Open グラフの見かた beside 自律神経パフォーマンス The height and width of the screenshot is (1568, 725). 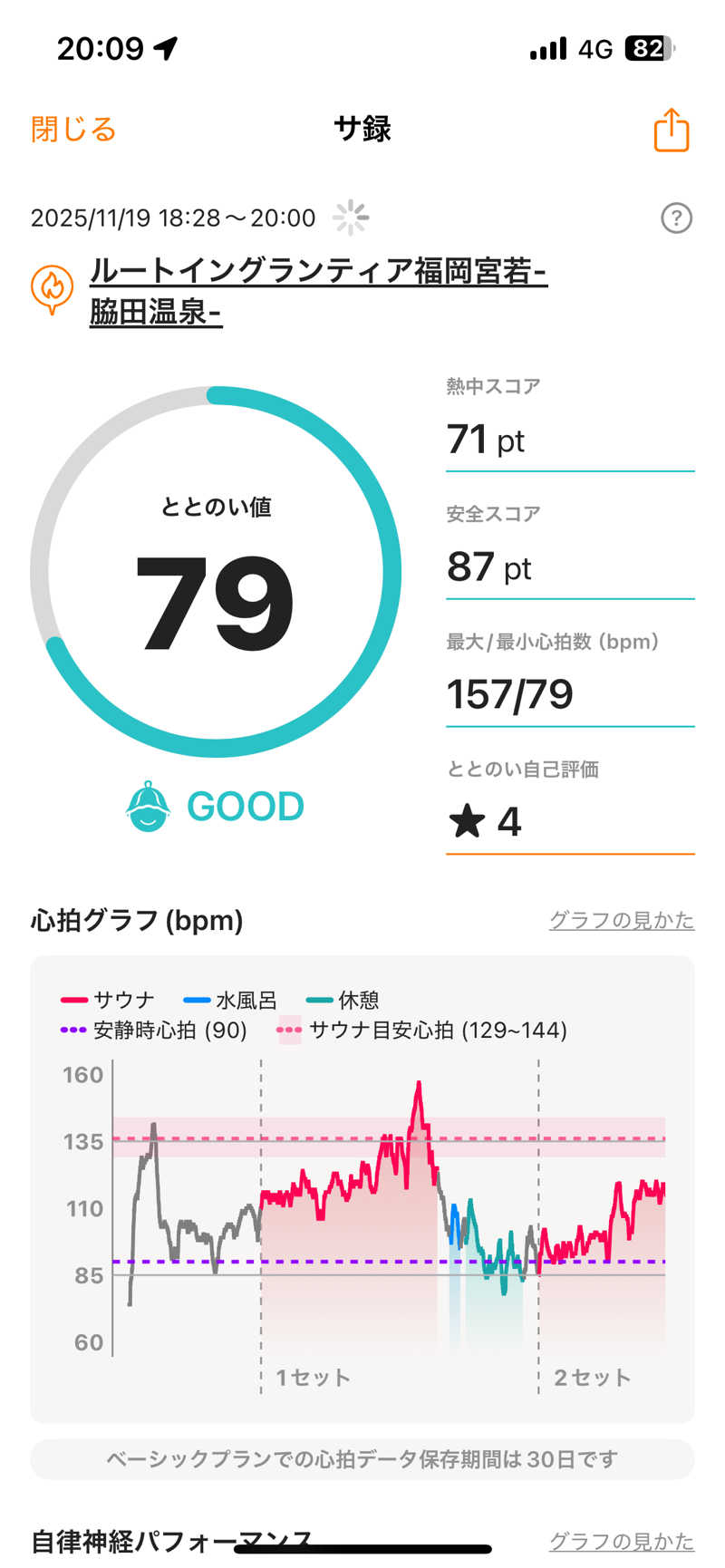pos(622,1541)
